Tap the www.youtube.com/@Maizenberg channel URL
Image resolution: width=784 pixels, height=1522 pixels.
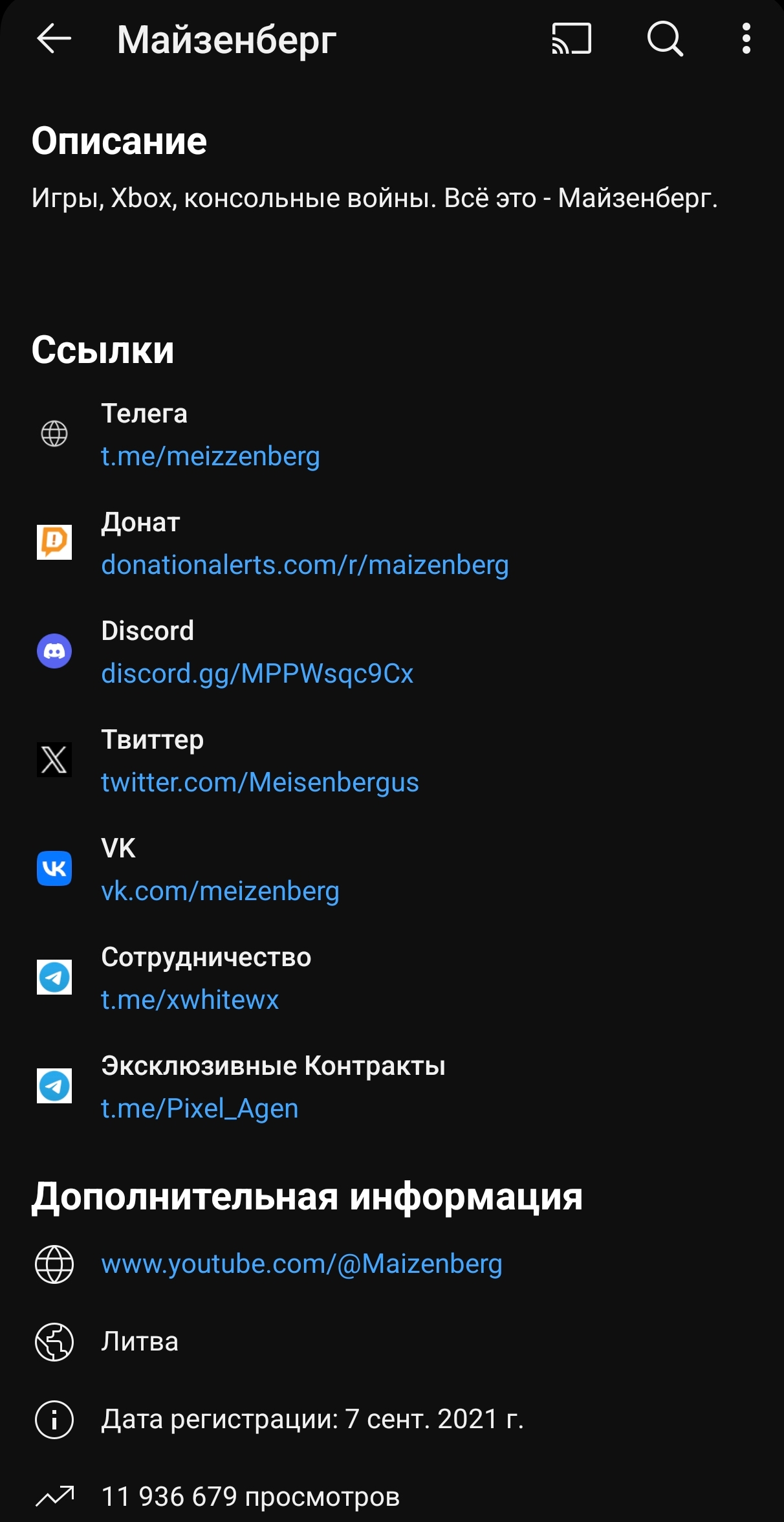click(x=301, y=1264)
